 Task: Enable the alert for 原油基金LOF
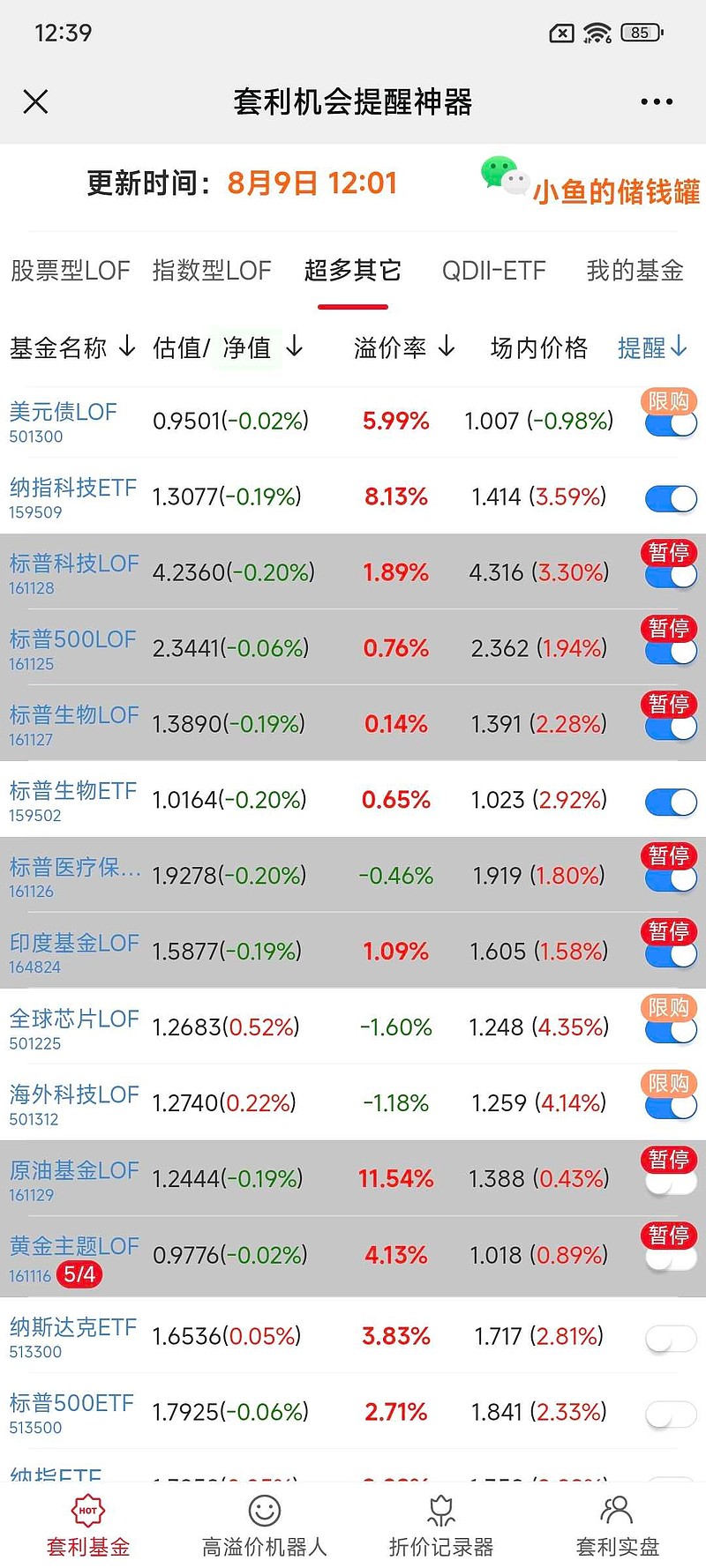click(671, 1183)
